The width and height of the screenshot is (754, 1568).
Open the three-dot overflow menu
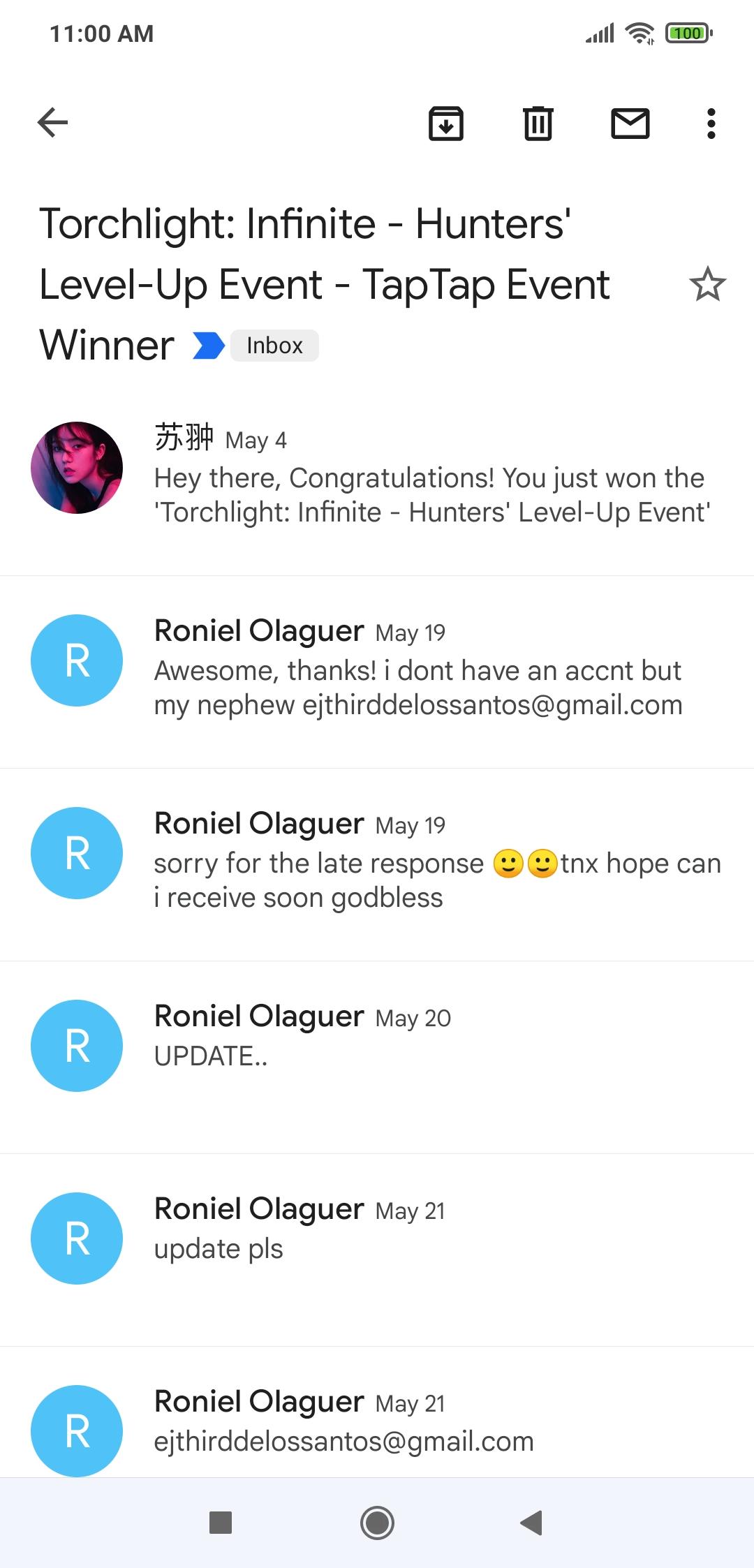[x=711, y=124]
